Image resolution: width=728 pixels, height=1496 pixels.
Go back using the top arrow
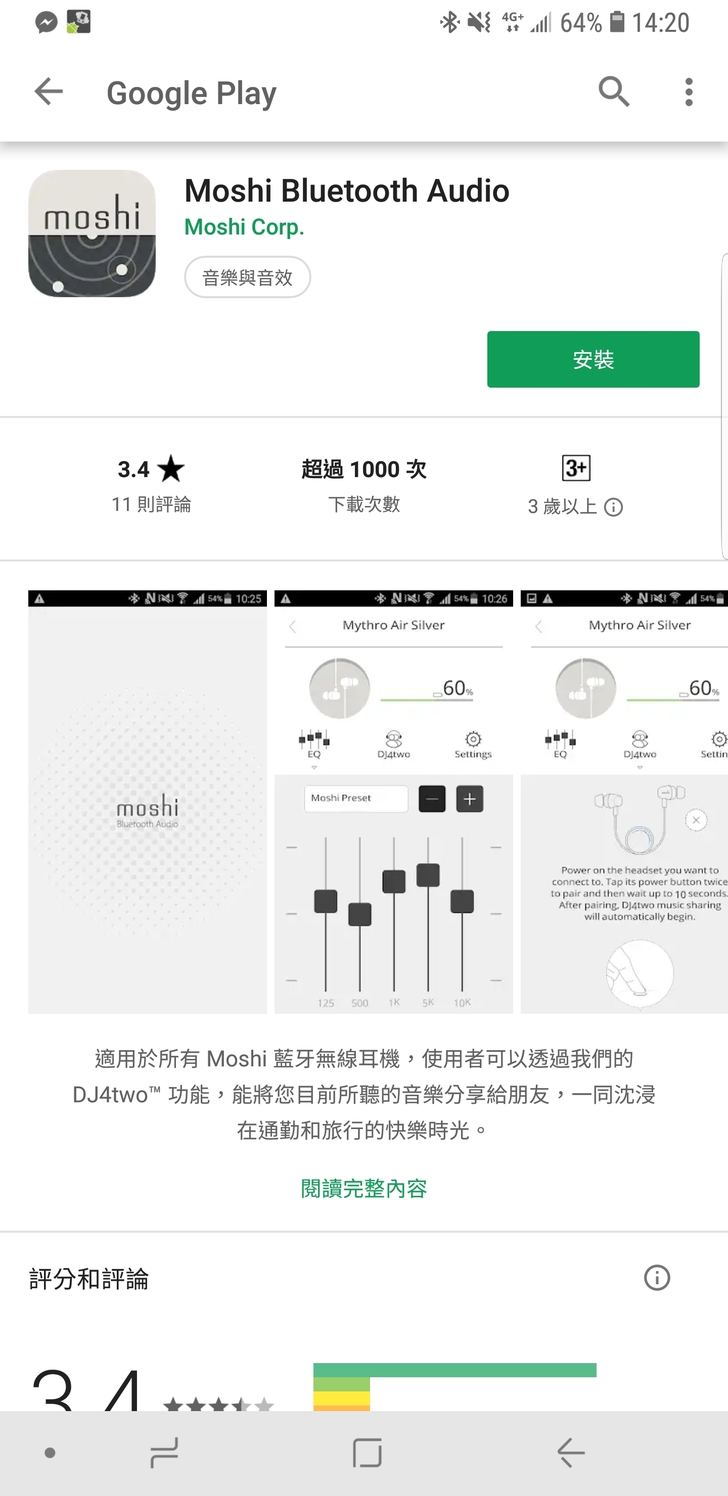[48, 92]
